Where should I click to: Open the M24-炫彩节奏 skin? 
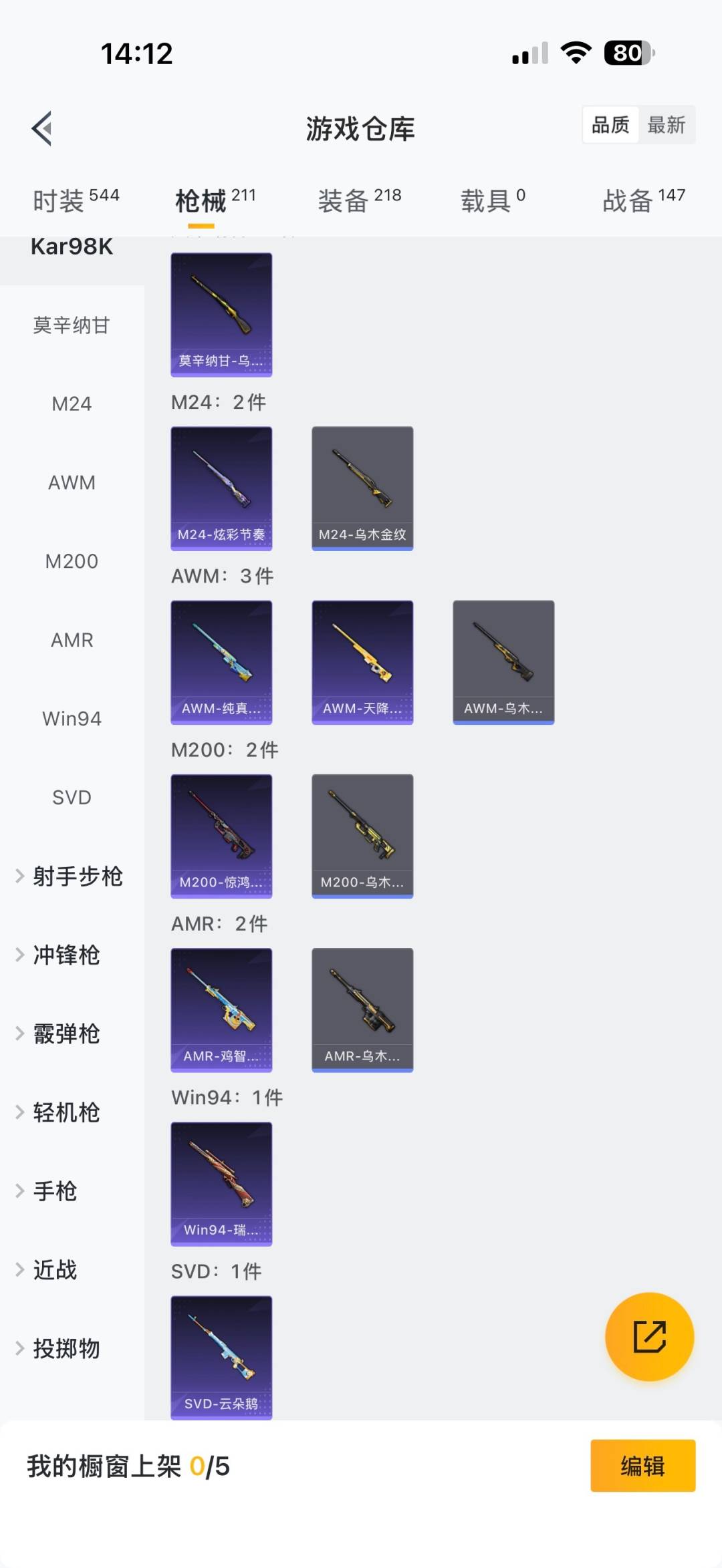[x=221, y=488]
